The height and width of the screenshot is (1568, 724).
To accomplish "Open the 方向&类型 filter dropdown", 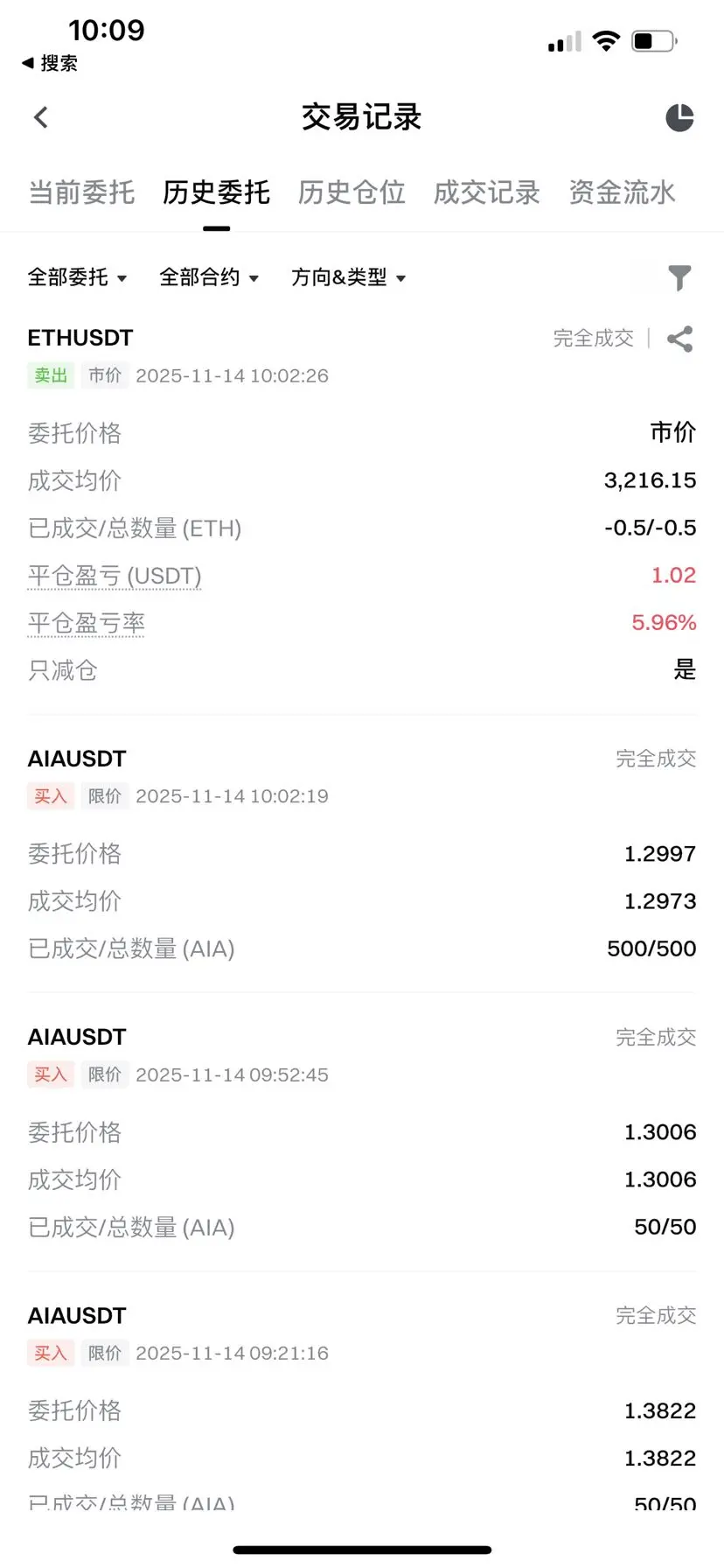I will [x=348, y=277].
